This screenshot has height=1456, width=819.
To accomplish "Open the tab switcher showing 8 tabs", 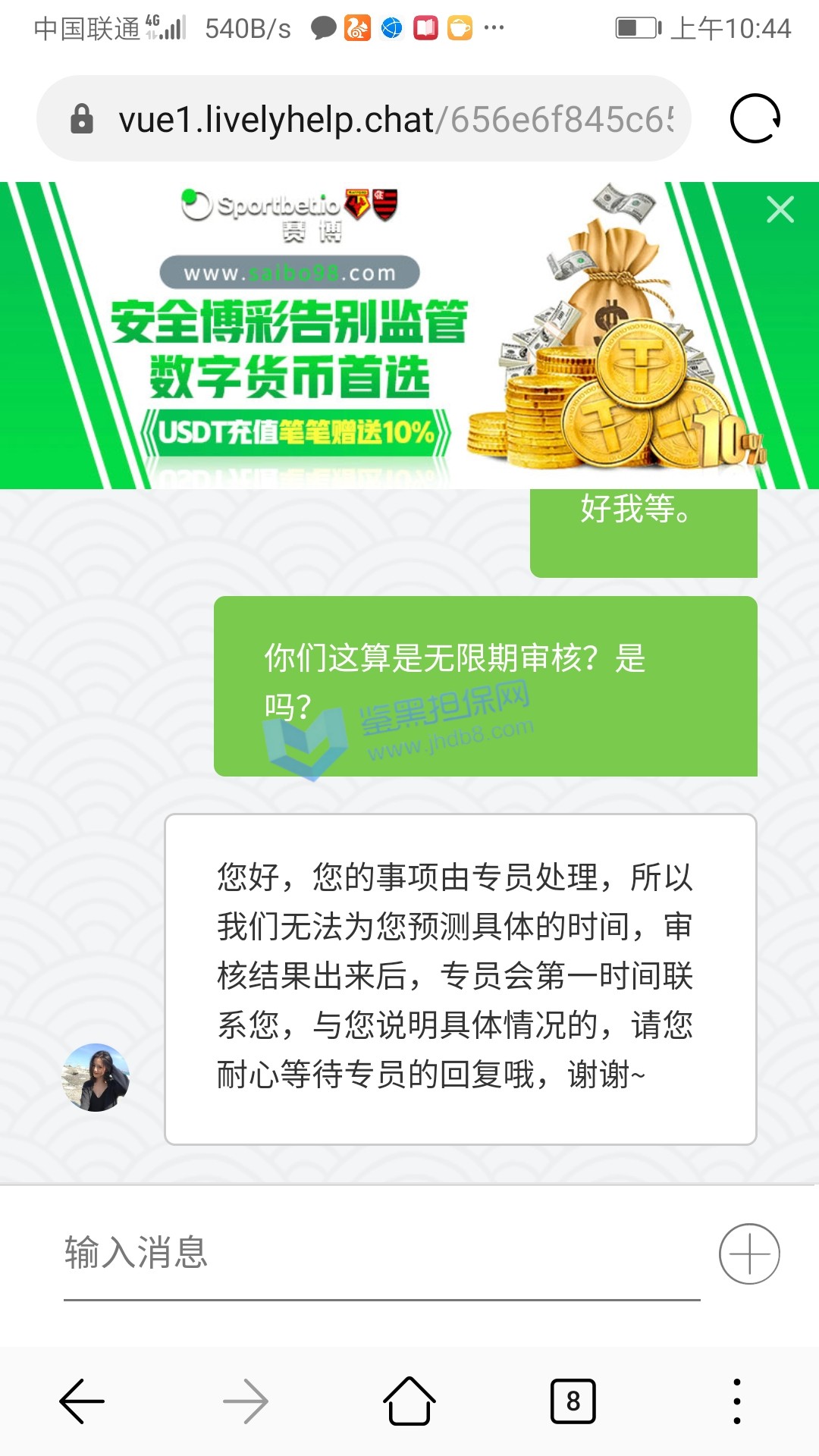I will click(573, 1401).
